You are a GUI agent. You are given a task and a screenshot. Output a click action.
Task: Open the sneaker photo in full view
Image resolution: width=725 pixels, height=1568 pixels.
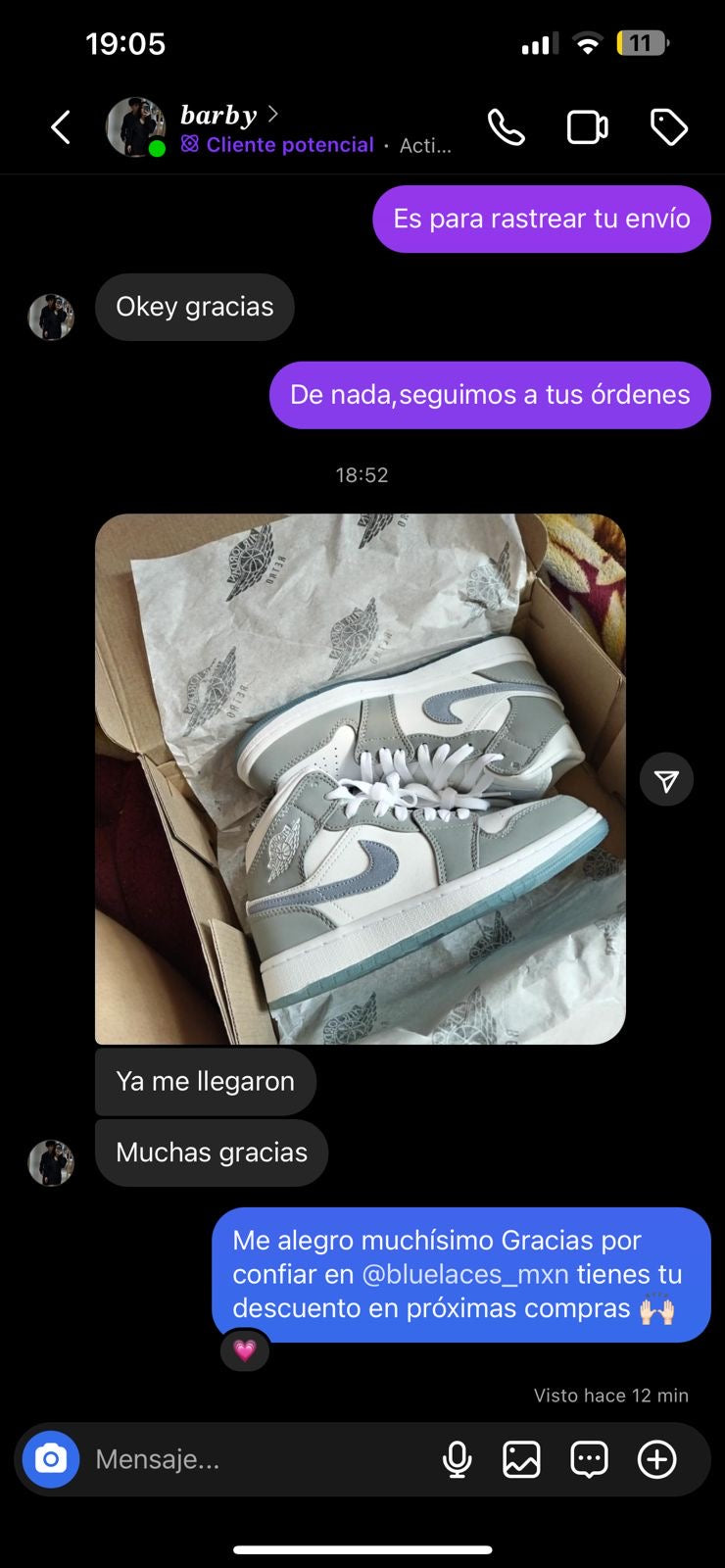click(x=360, y=779)
